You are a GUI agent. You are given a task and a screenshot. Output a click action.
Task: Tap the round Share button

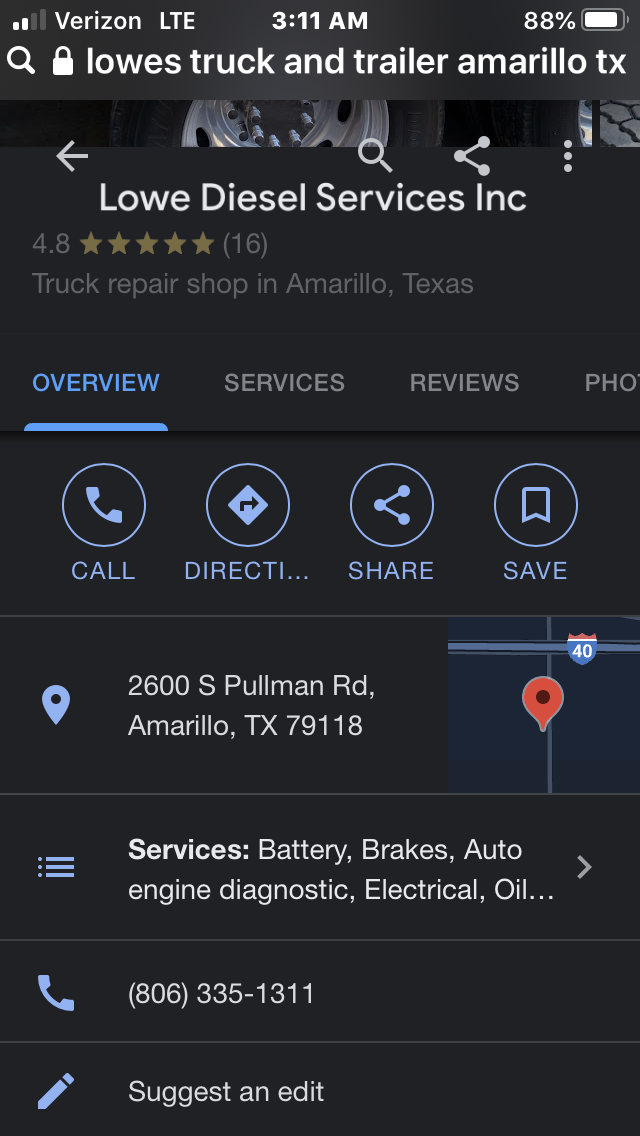point(391,524)
